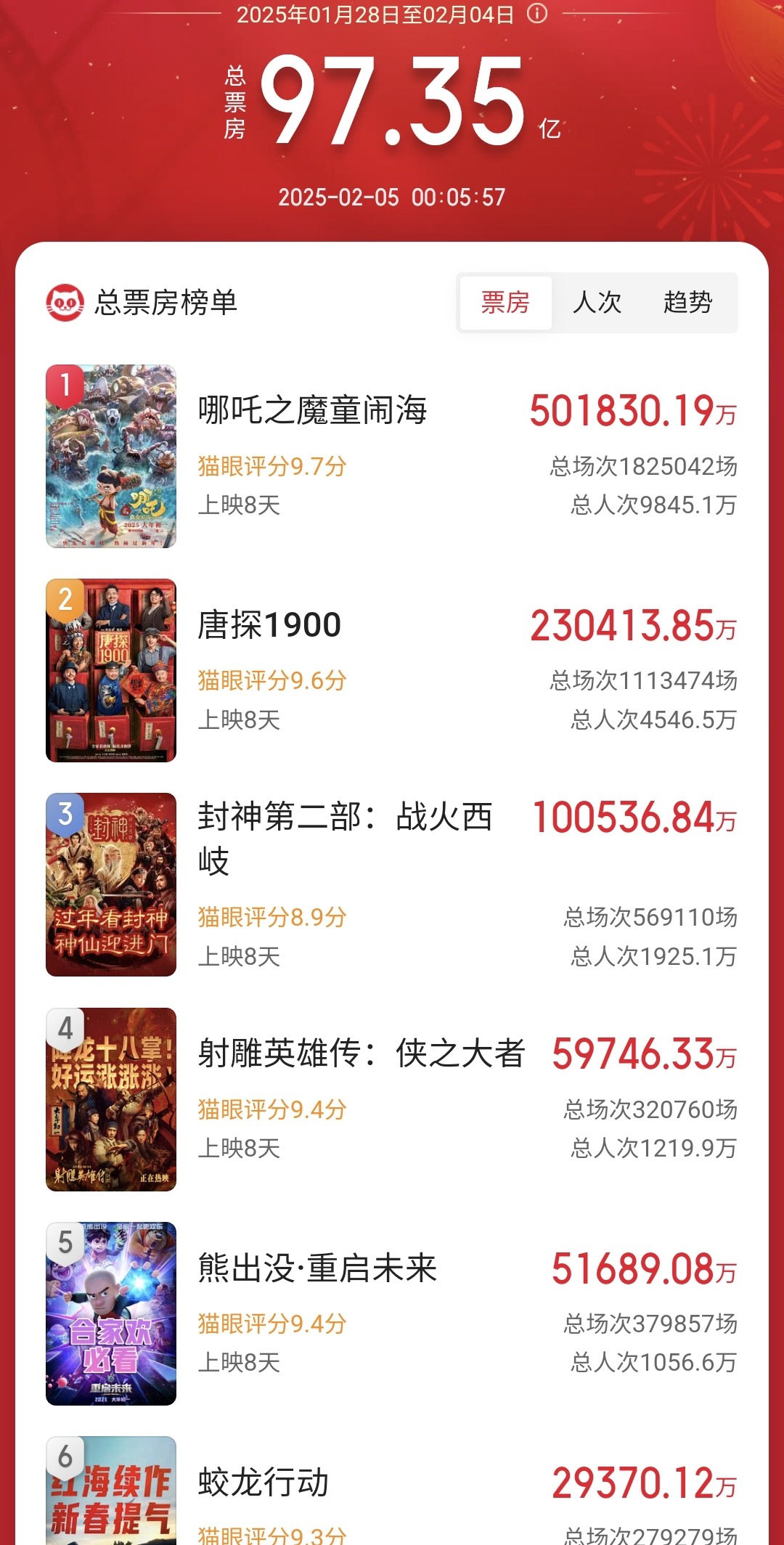784x1545 pixels.
Task: Switch to the 趋势 tab
Action: click(687, 302)
